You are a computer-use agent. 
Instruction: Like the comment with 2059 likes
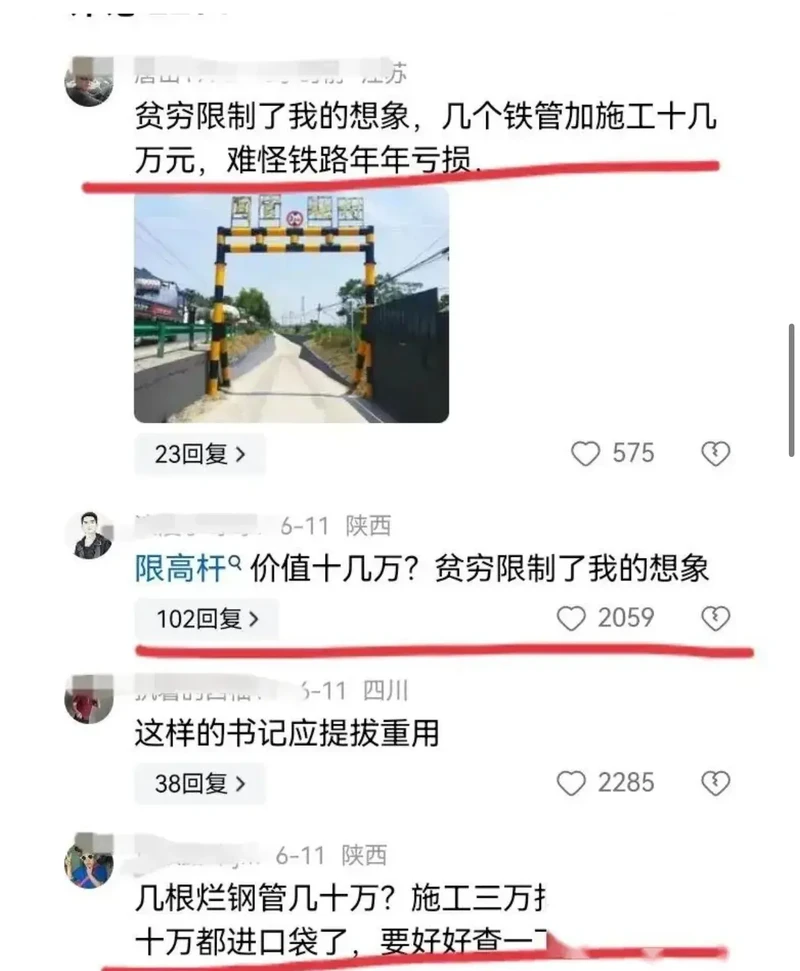point(571,620)
